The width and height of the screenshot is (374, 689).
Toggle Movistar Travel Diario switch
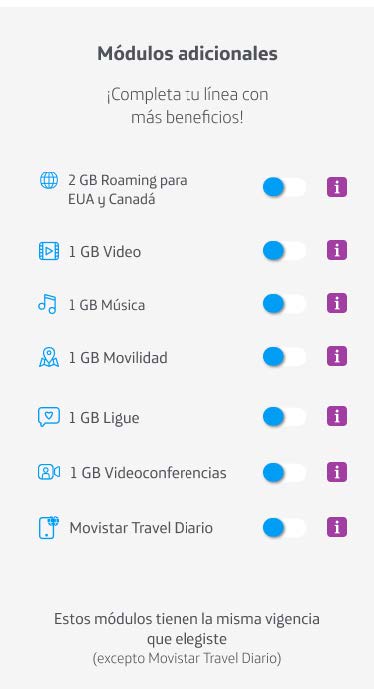284,527
